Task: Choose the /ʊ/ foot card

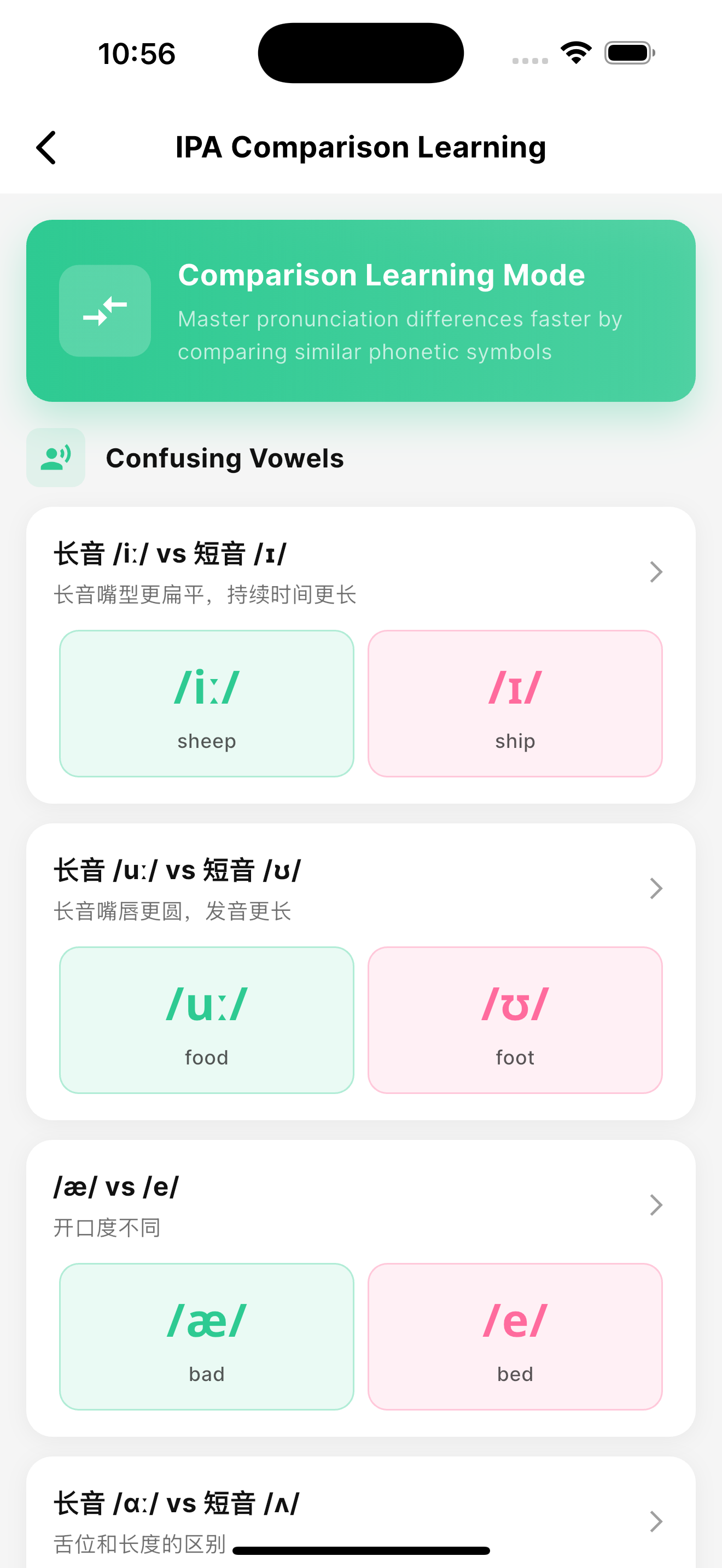Action: point(515,1020)
